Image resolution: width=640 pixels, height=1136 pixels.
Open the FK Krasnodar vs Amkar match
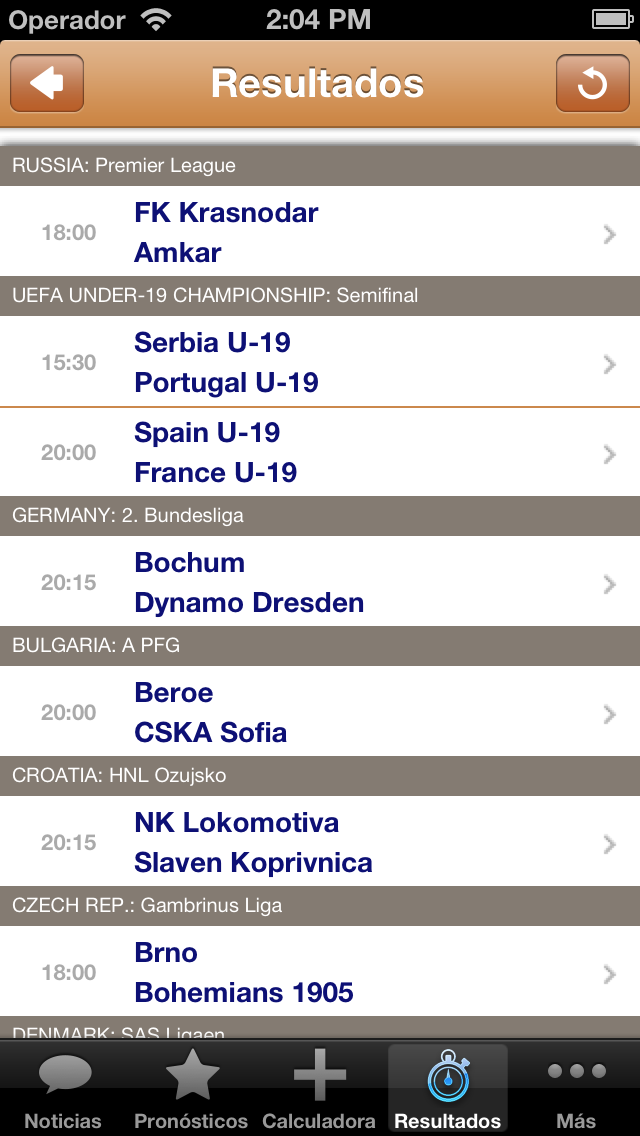[x=320, y=232]
